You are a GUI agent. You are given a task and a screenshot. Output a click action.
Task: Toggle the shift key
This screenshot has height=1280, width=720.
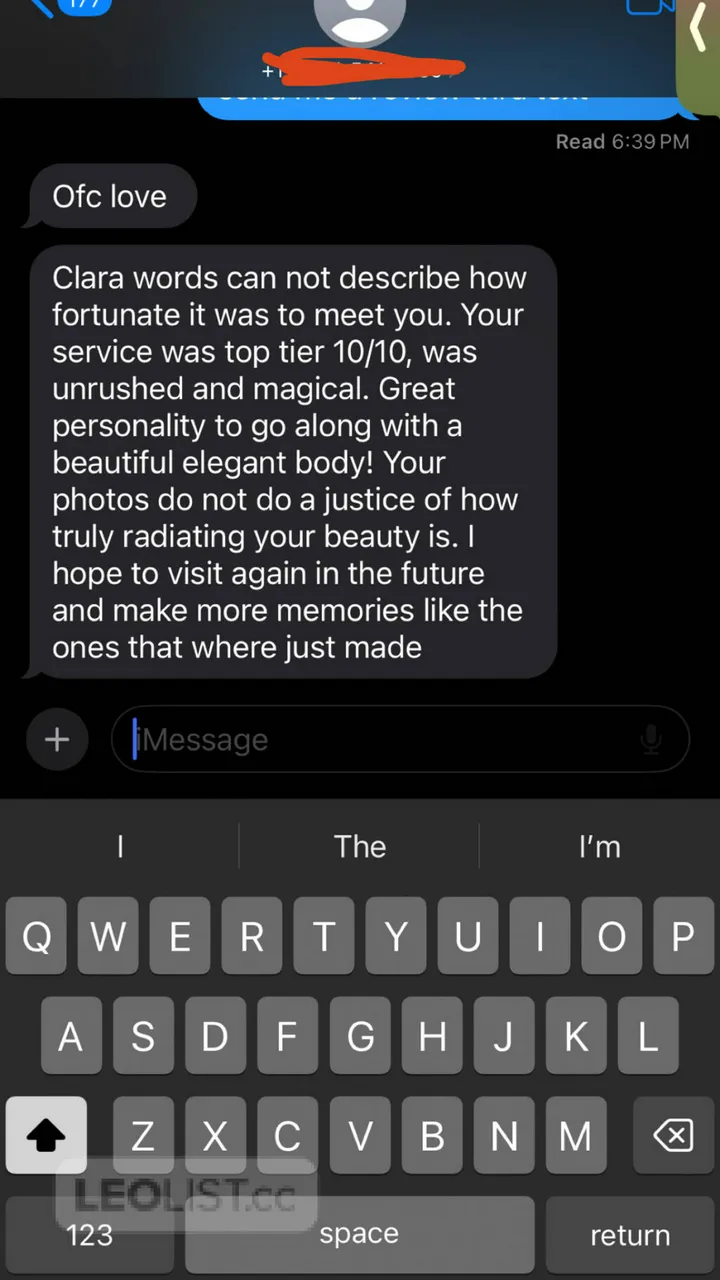[46, 1135]
